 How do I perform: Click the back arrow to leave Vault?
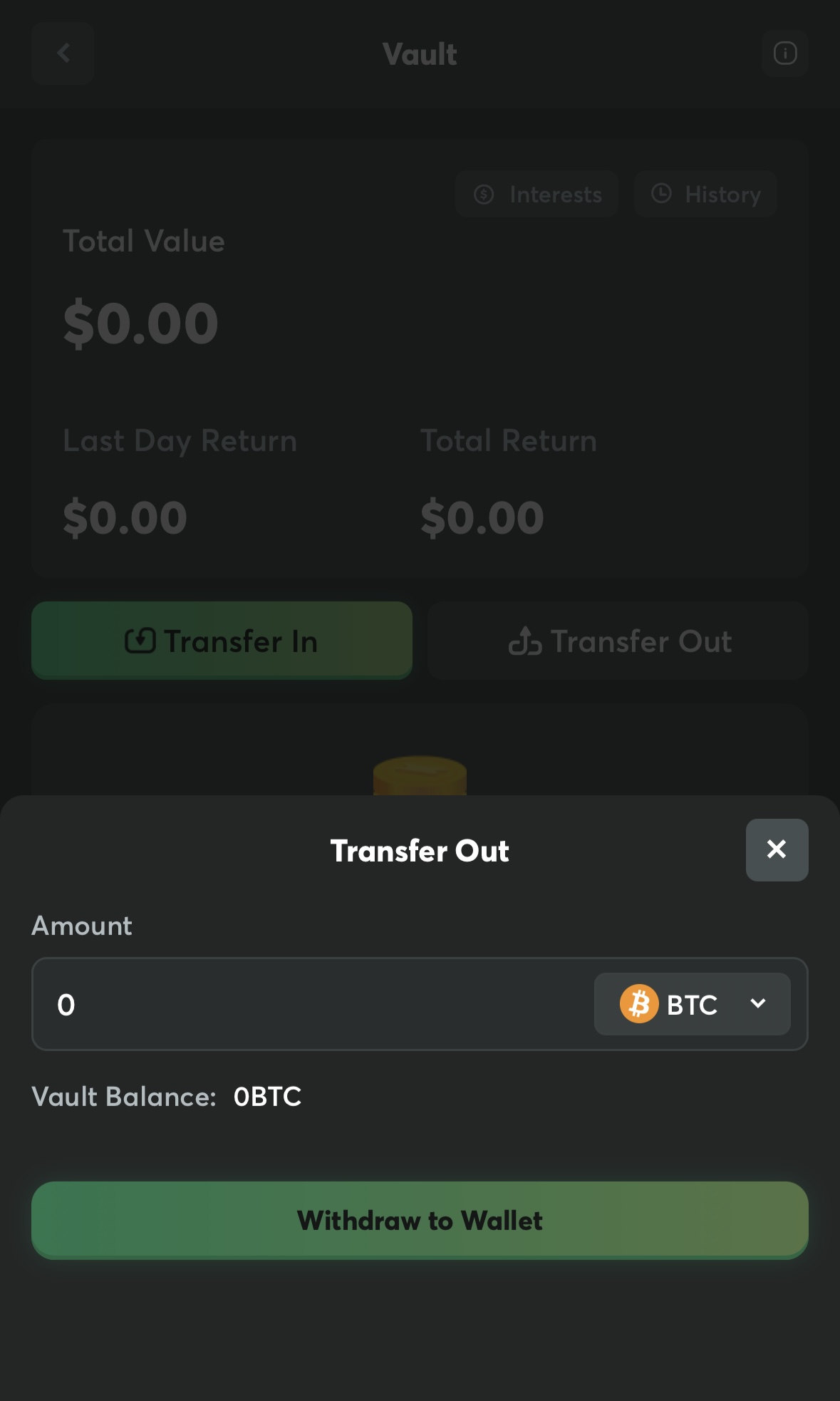[x=62, y=53]
